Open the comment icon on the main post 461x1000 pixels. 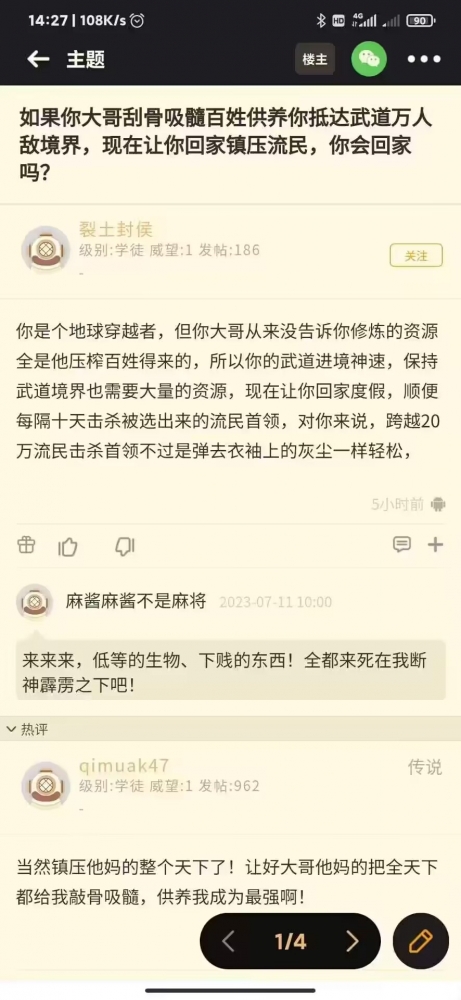click(x=402, y=544)
